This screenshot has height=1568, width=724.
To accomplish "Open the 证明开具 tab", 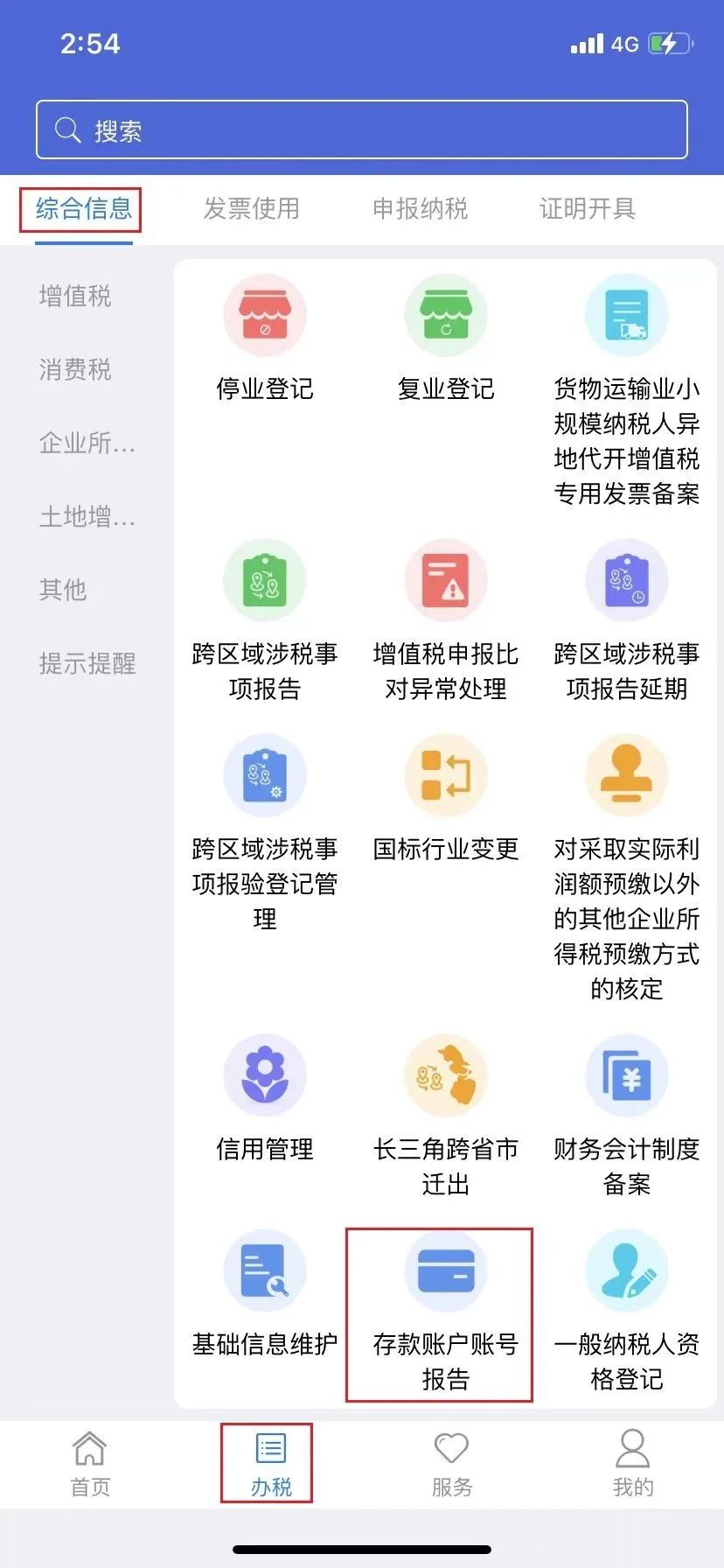I will click(x=588, y=208).
